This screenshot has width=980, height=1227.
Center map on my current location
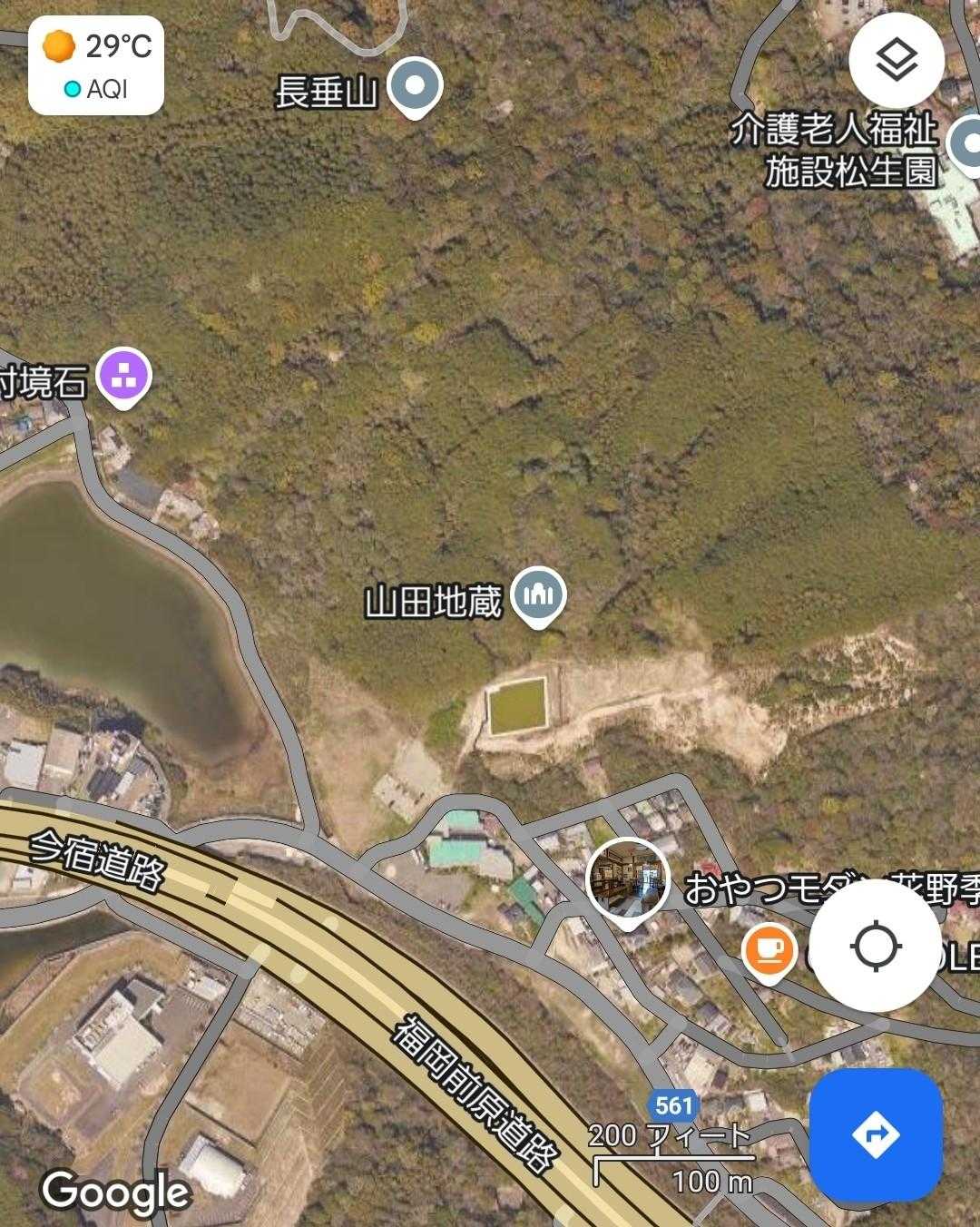click(875, 946)
